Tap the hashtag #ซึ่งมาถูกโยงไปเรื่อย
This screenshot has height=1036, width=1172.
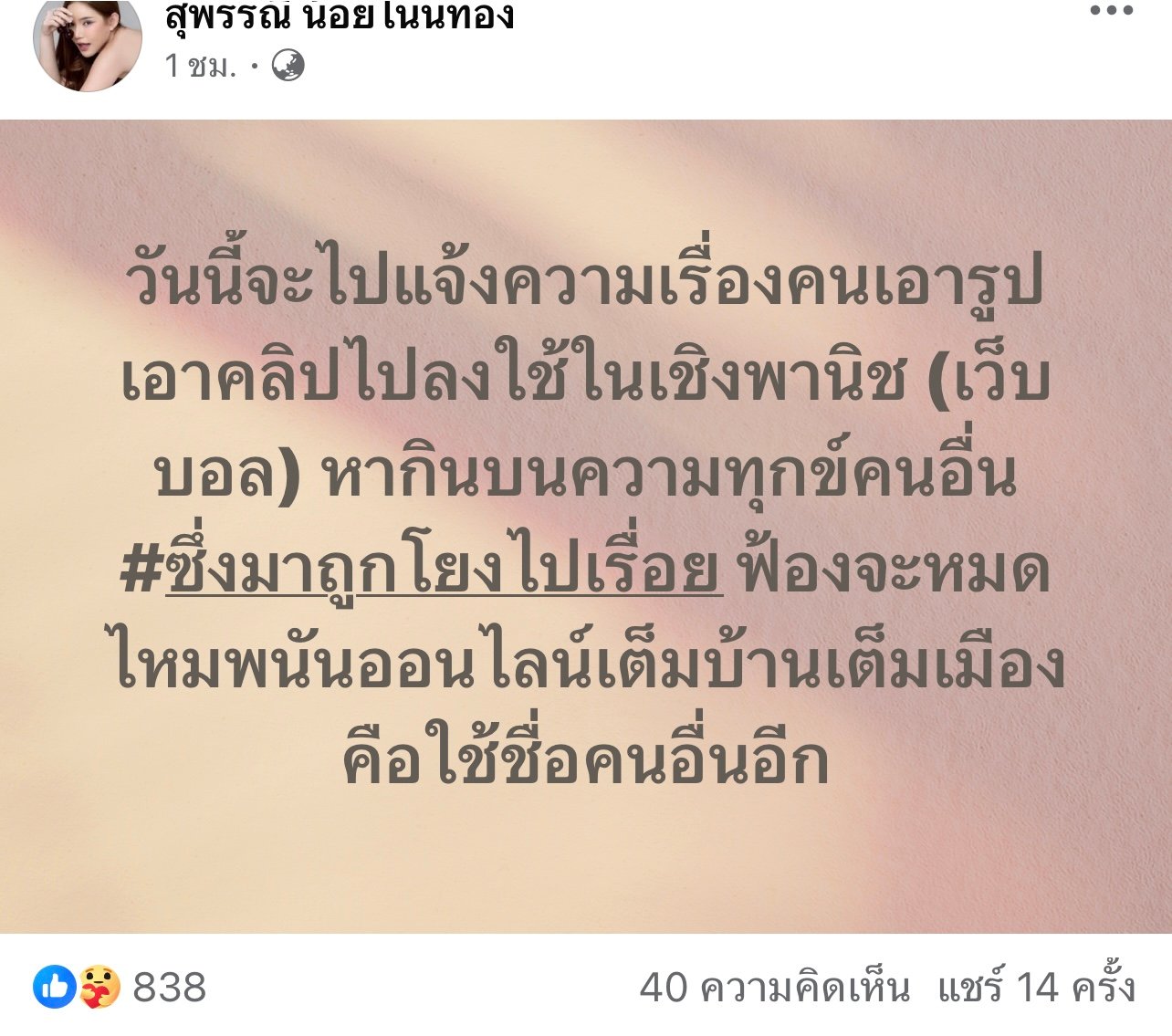[x=422, y=570]
